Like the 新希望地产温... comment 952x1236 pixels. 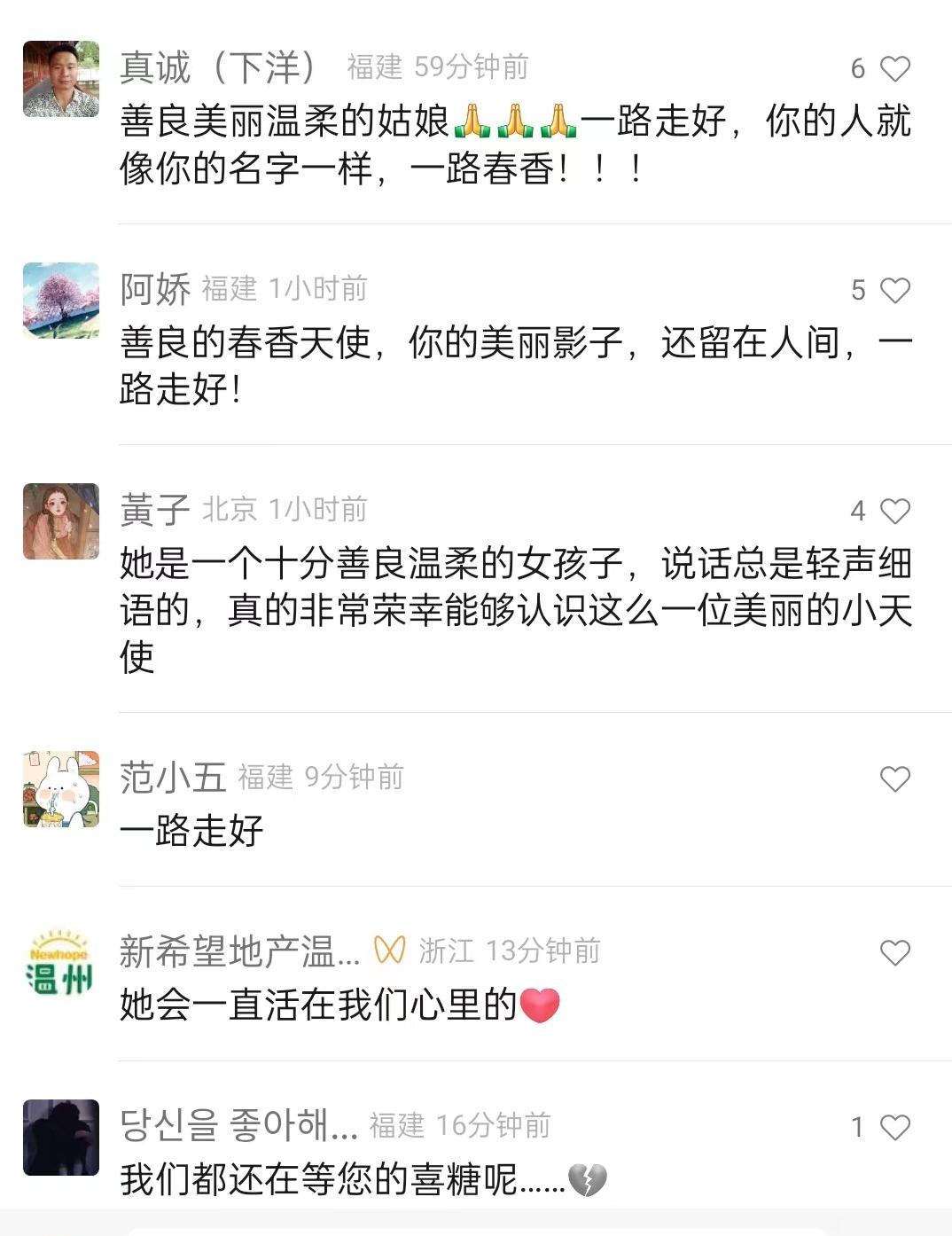[x=894, y=953]
